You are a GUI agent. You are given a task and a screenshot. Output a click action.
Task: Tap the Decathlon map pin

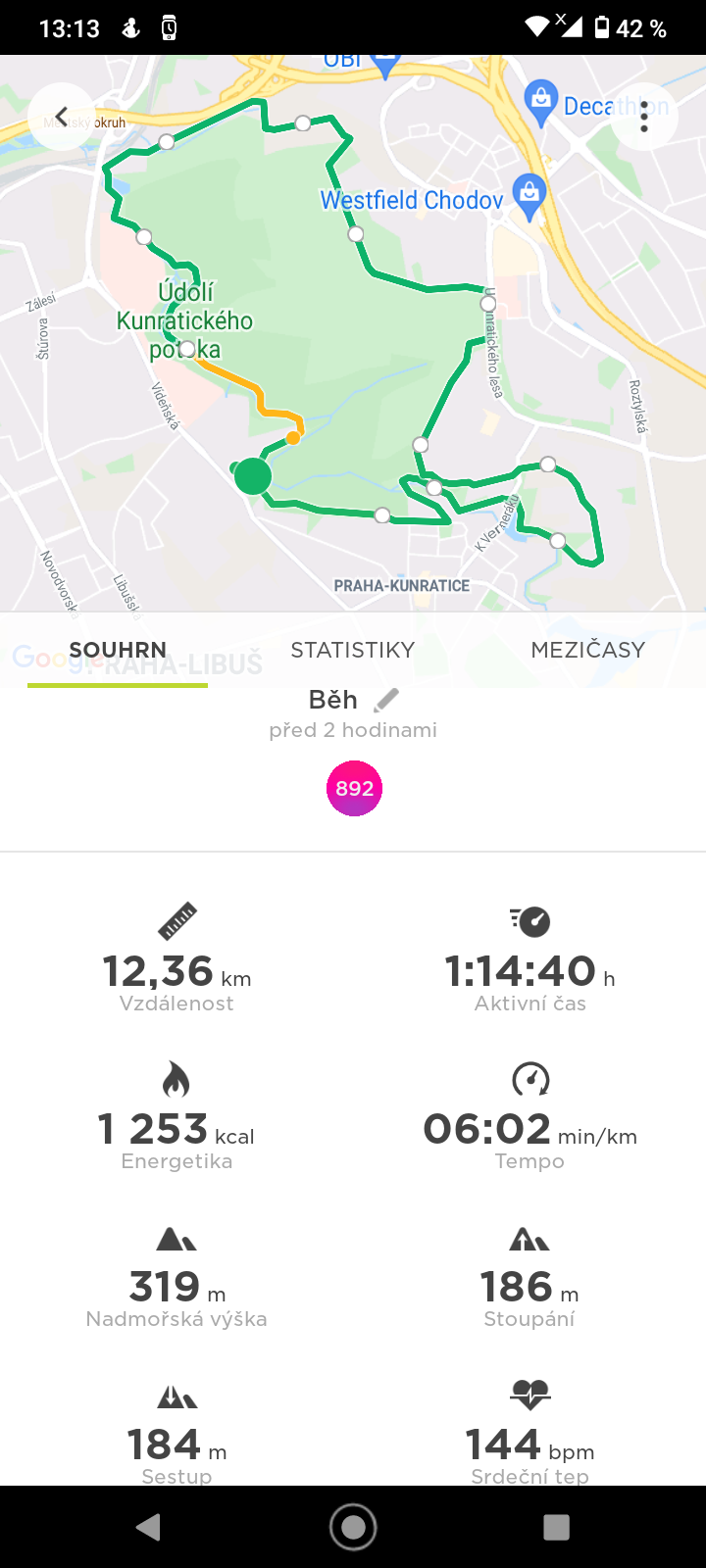coord(541,104)
